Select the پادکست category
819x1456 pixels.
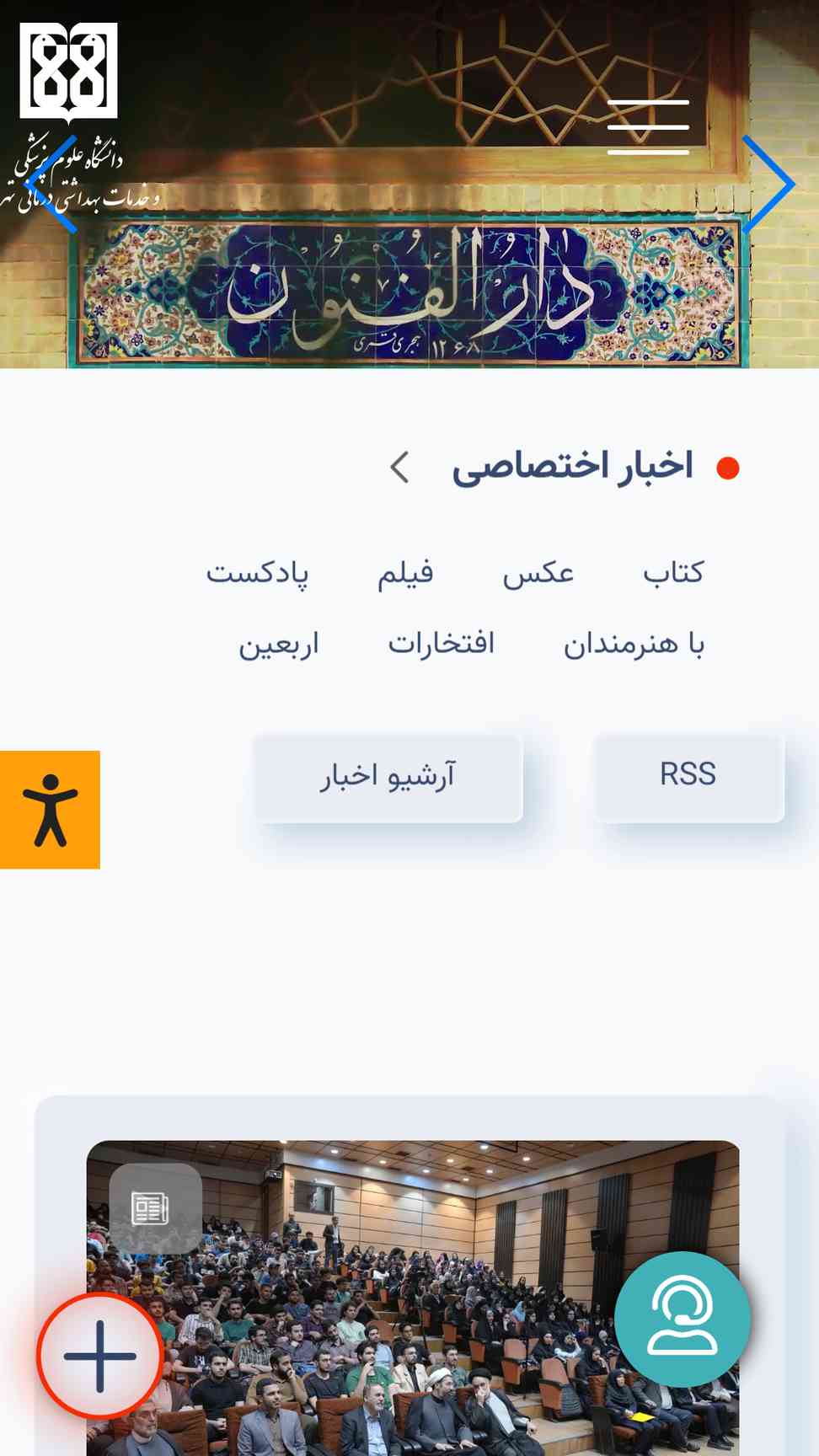tap(257, 573)
